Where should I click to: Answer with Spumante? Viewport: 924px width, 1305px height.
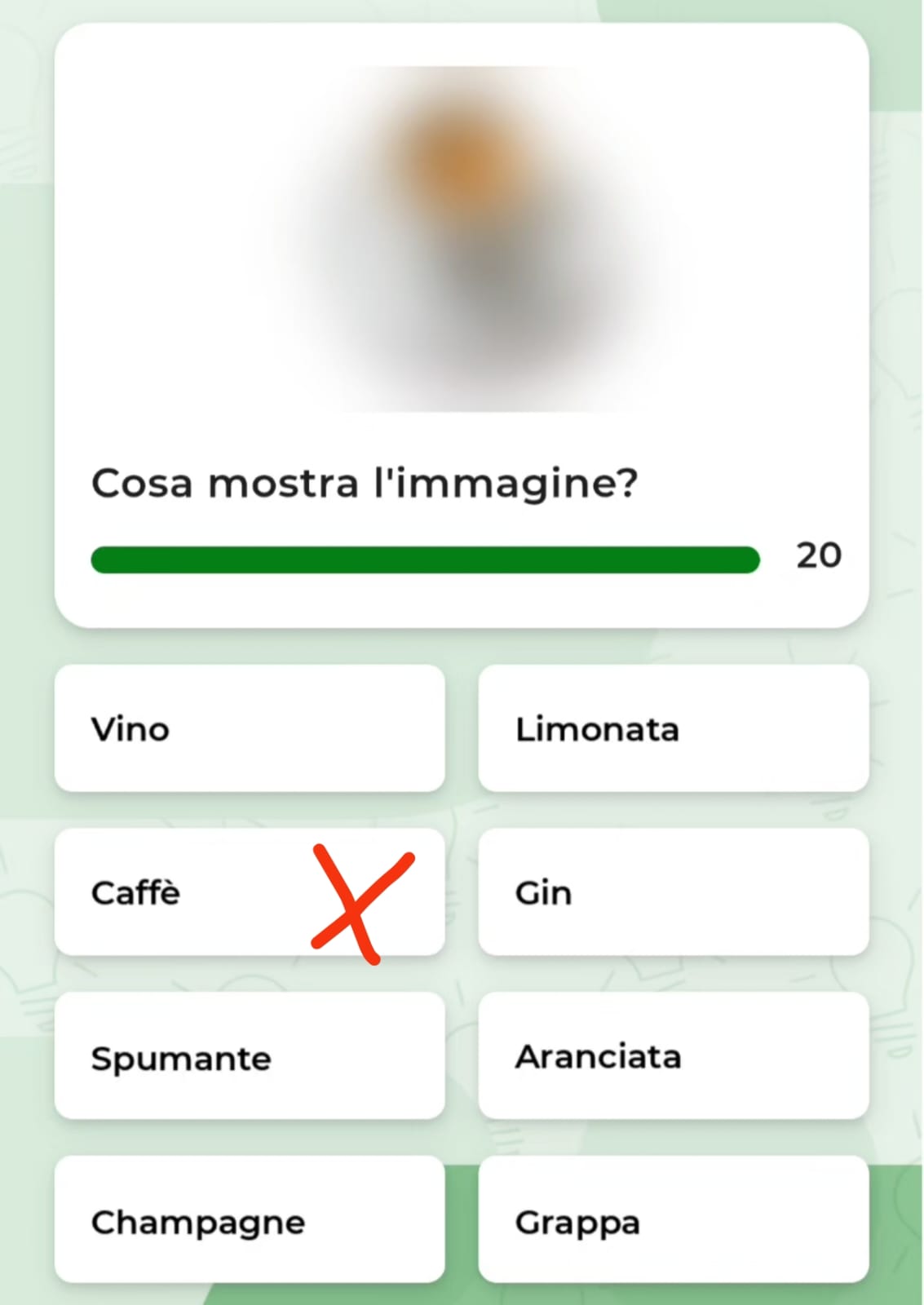click(250, 1056)
